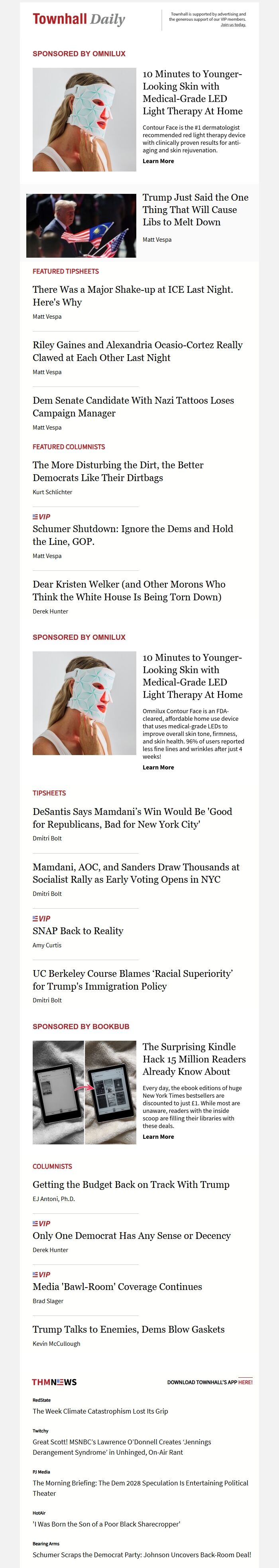Tap the 'Join us today' link
The image size is (279, 1568).
(x=233, y=25)
